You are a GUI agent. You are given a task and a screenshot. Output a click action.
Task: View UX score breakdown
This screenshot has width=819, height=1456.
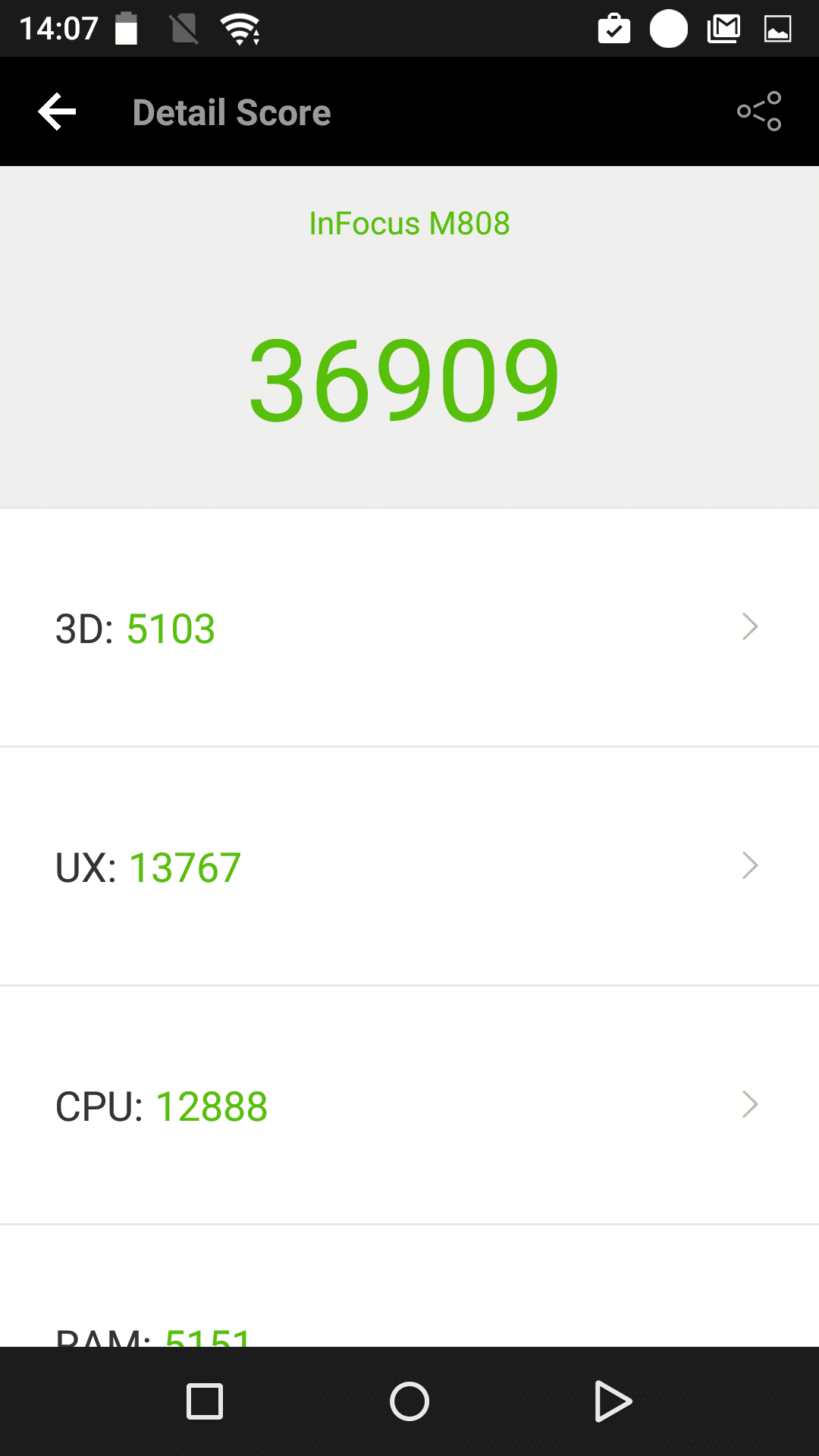pos(409,866)
